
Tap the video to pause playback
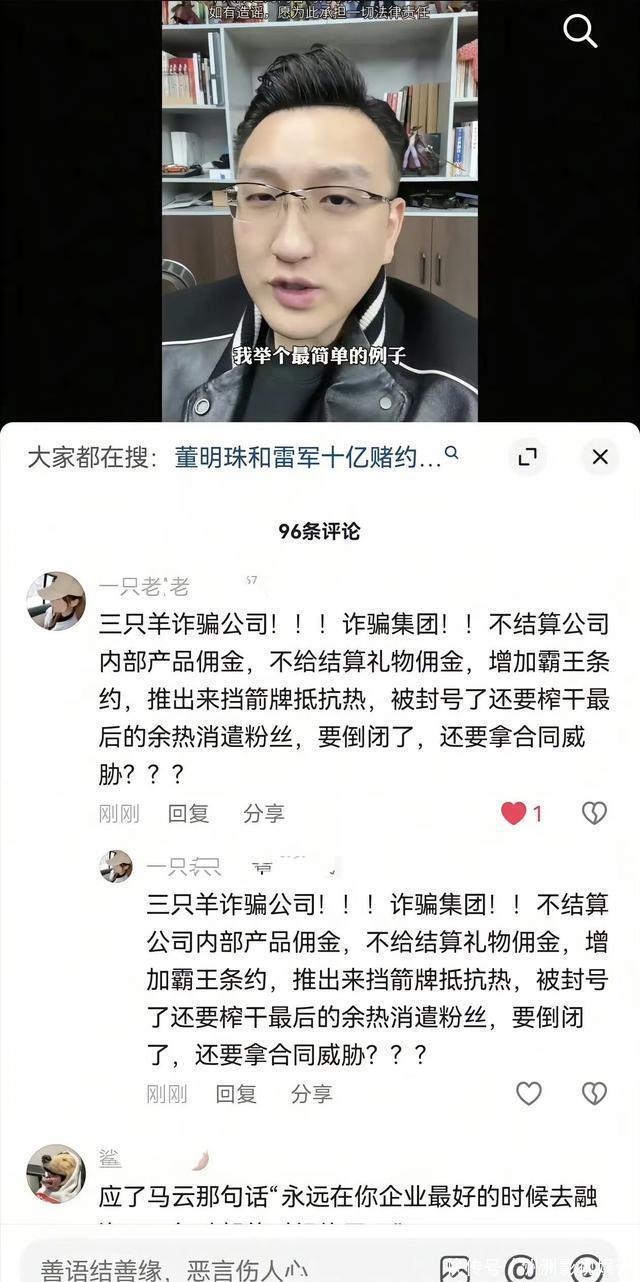[320, 210]
